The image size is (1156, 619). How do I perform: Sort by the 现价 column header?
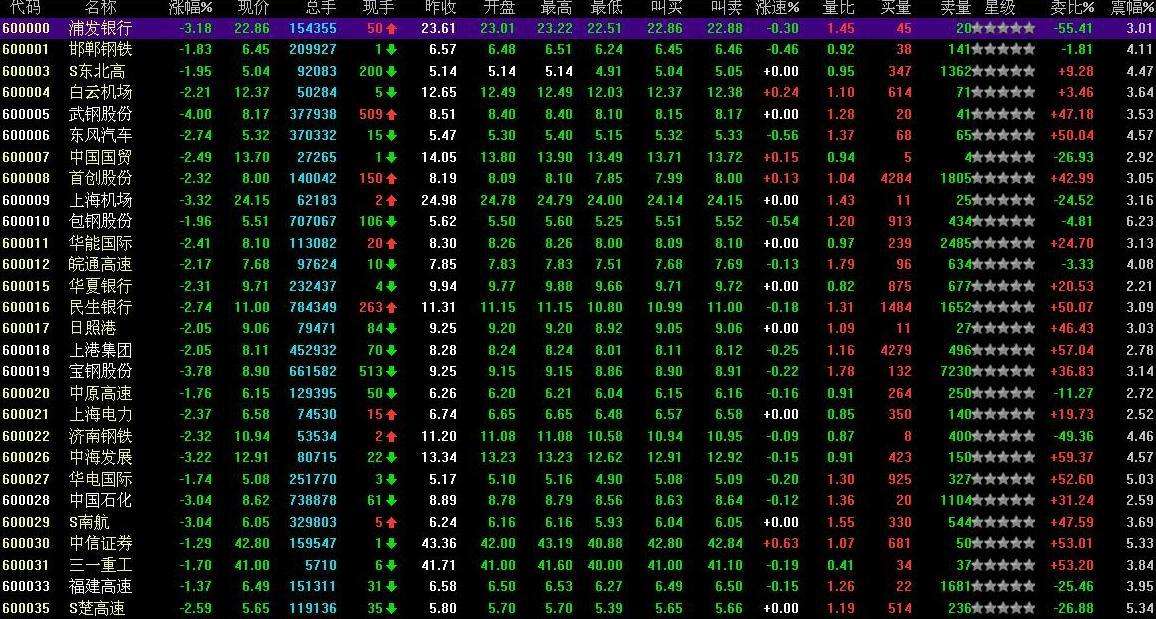coord(253,8)
